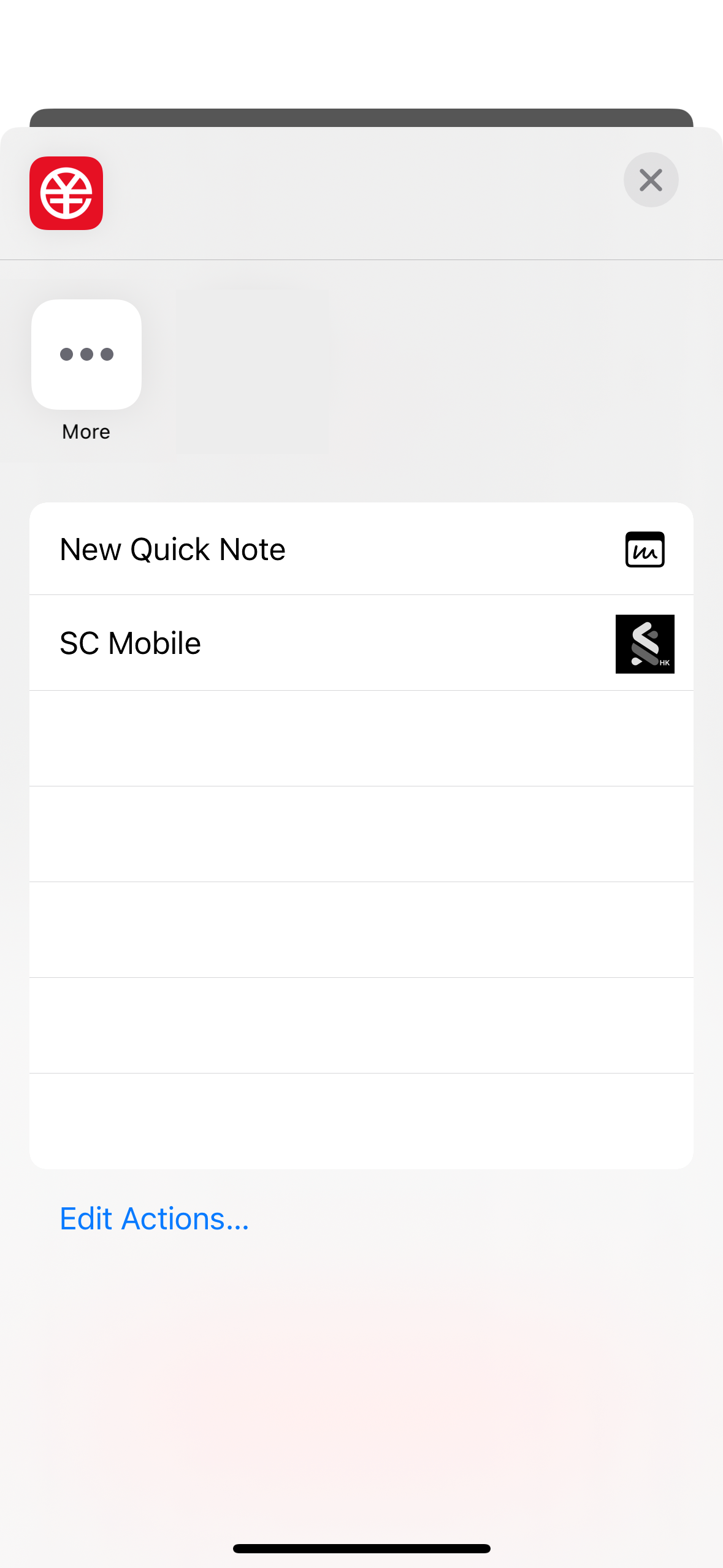Image resolution: width=723 pixels, height=1568 pixels.
Task: Tap the red e-CNY digital yuan app icon
Action: [x=66, y=193]
